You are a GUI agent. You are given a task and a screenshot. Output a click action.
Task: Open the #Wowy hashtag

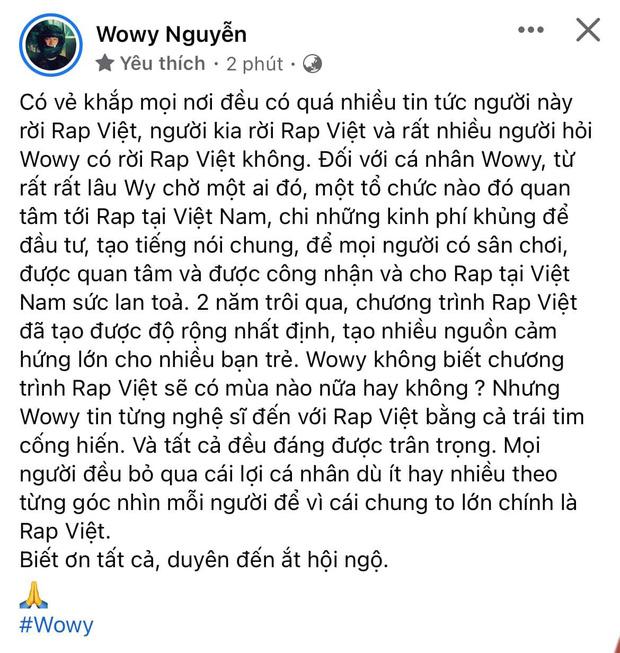pyautogui.click(x=57, y=626)
